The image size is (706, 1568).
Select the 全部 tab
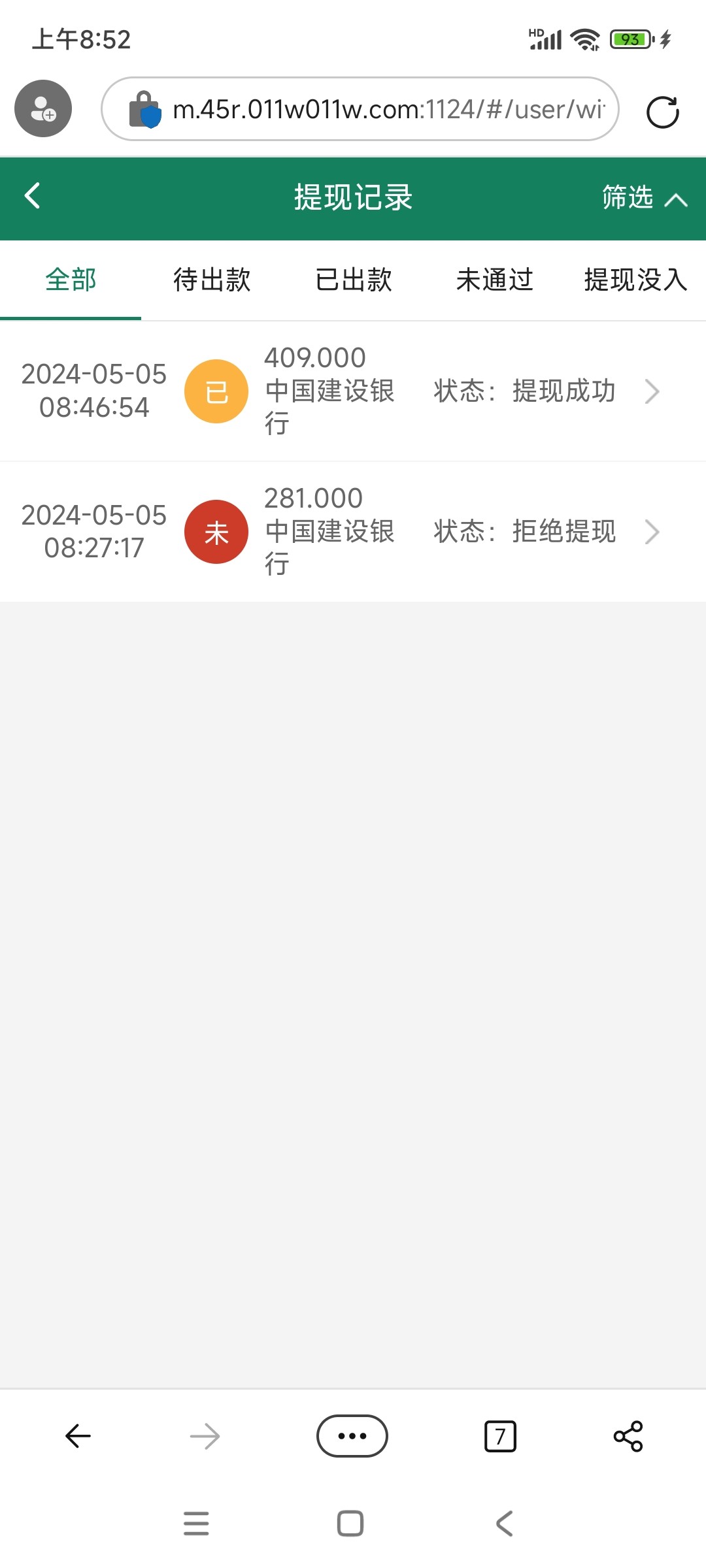(71, 280)
